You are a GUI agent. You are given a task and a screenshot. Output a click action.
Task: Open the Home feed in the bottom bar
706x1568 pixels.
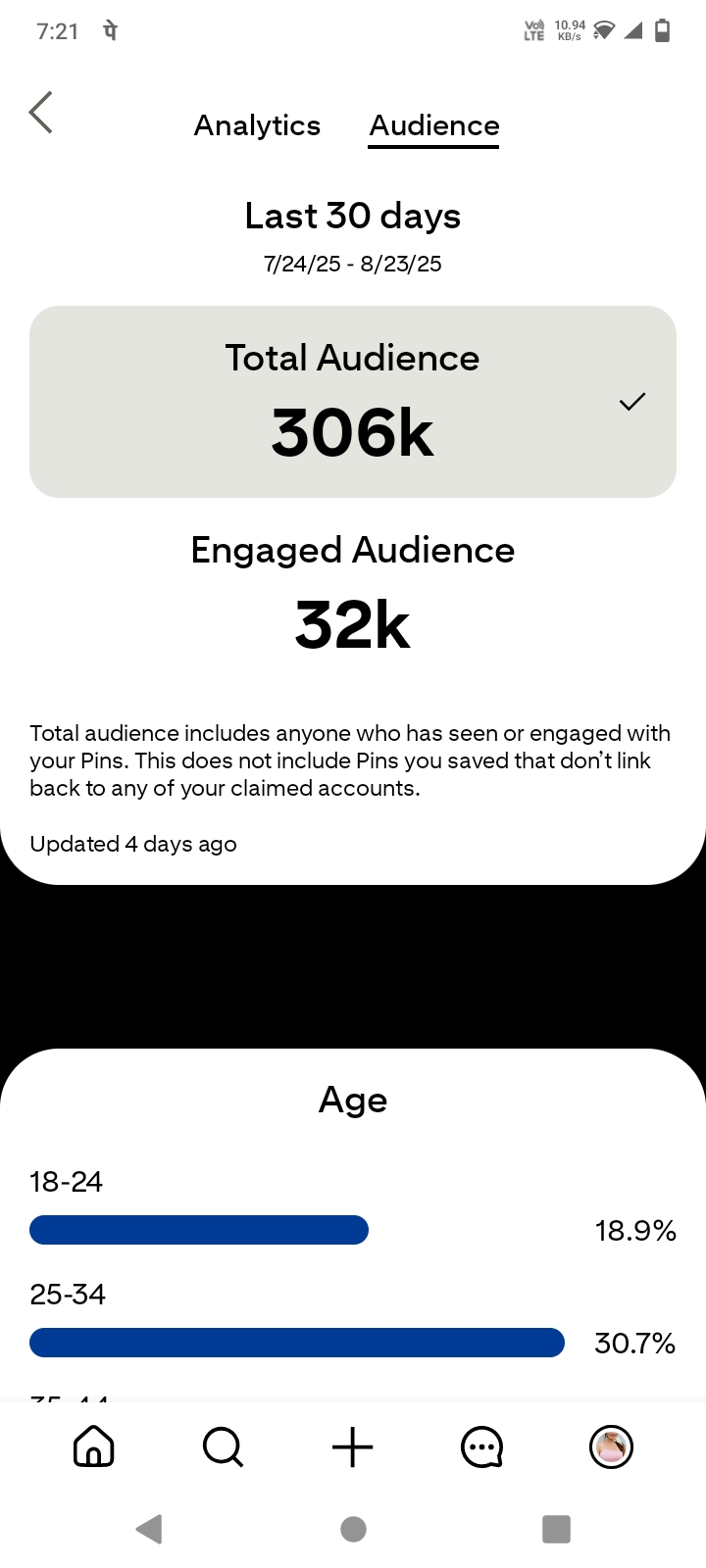tap(94, 1446)
